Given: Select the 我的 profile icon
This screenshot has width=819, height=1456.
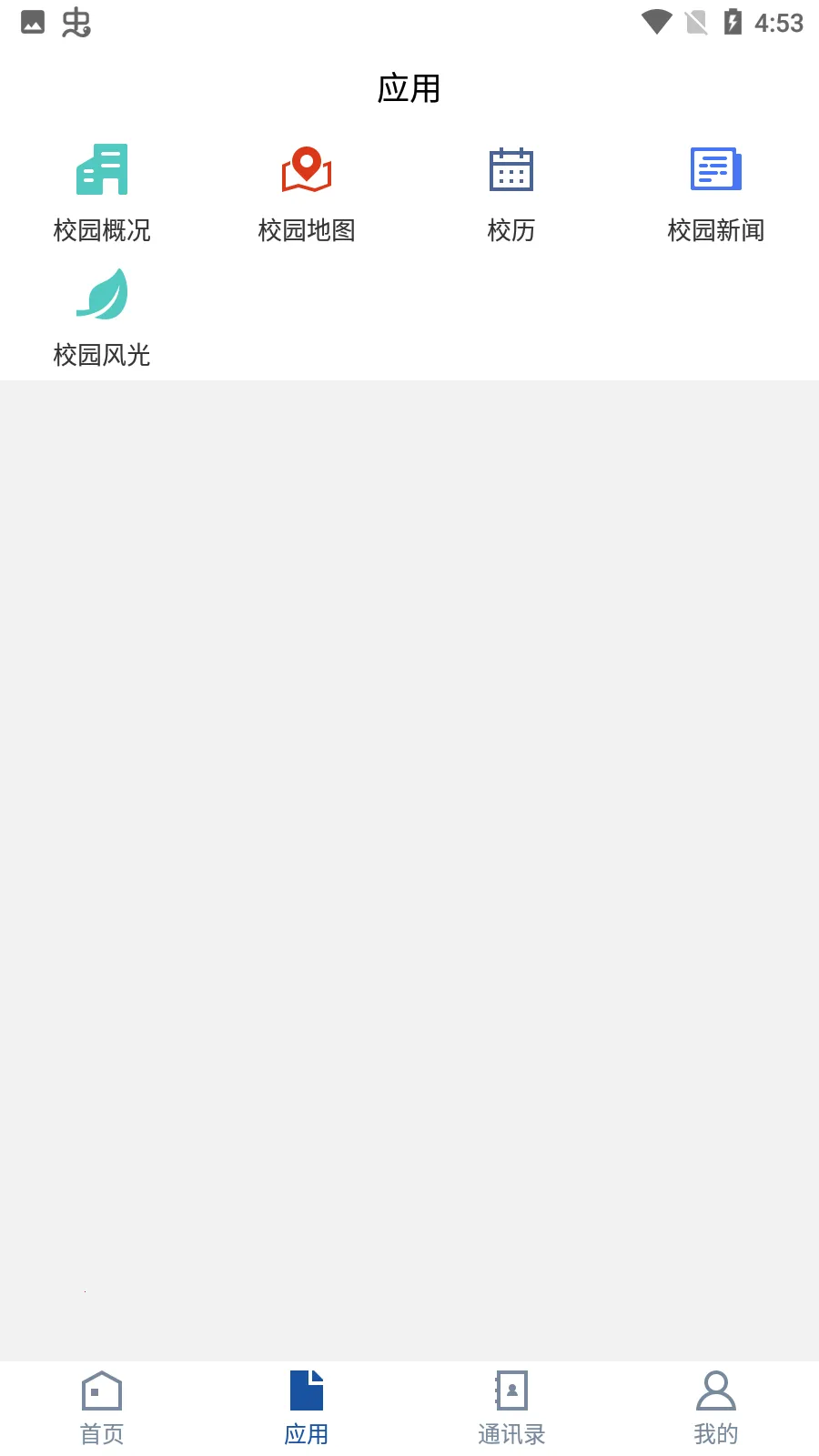Looking at the screenshot, I should pos(716,1390).
